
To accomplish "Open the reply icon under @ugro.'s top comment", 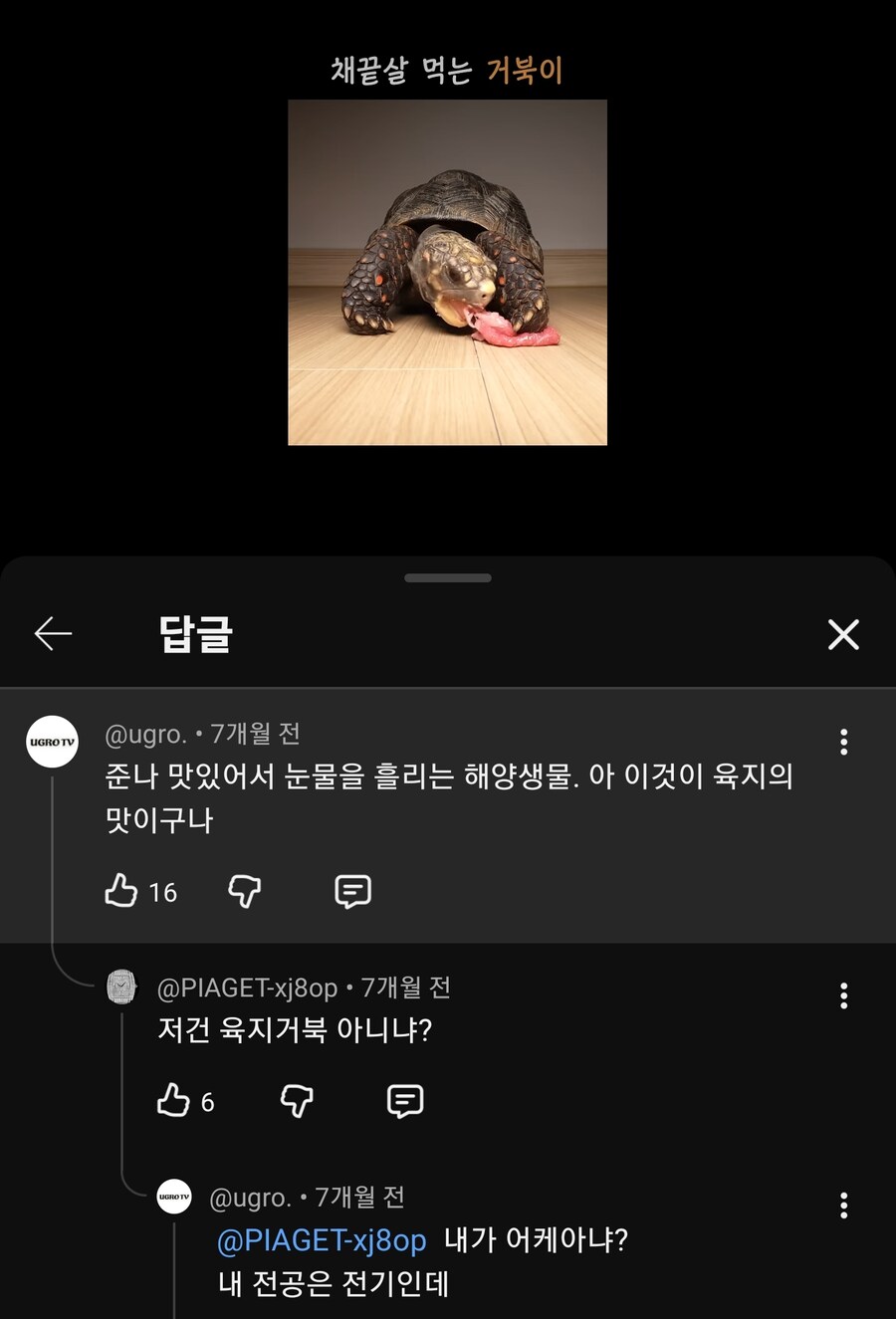I will (353, 892).
